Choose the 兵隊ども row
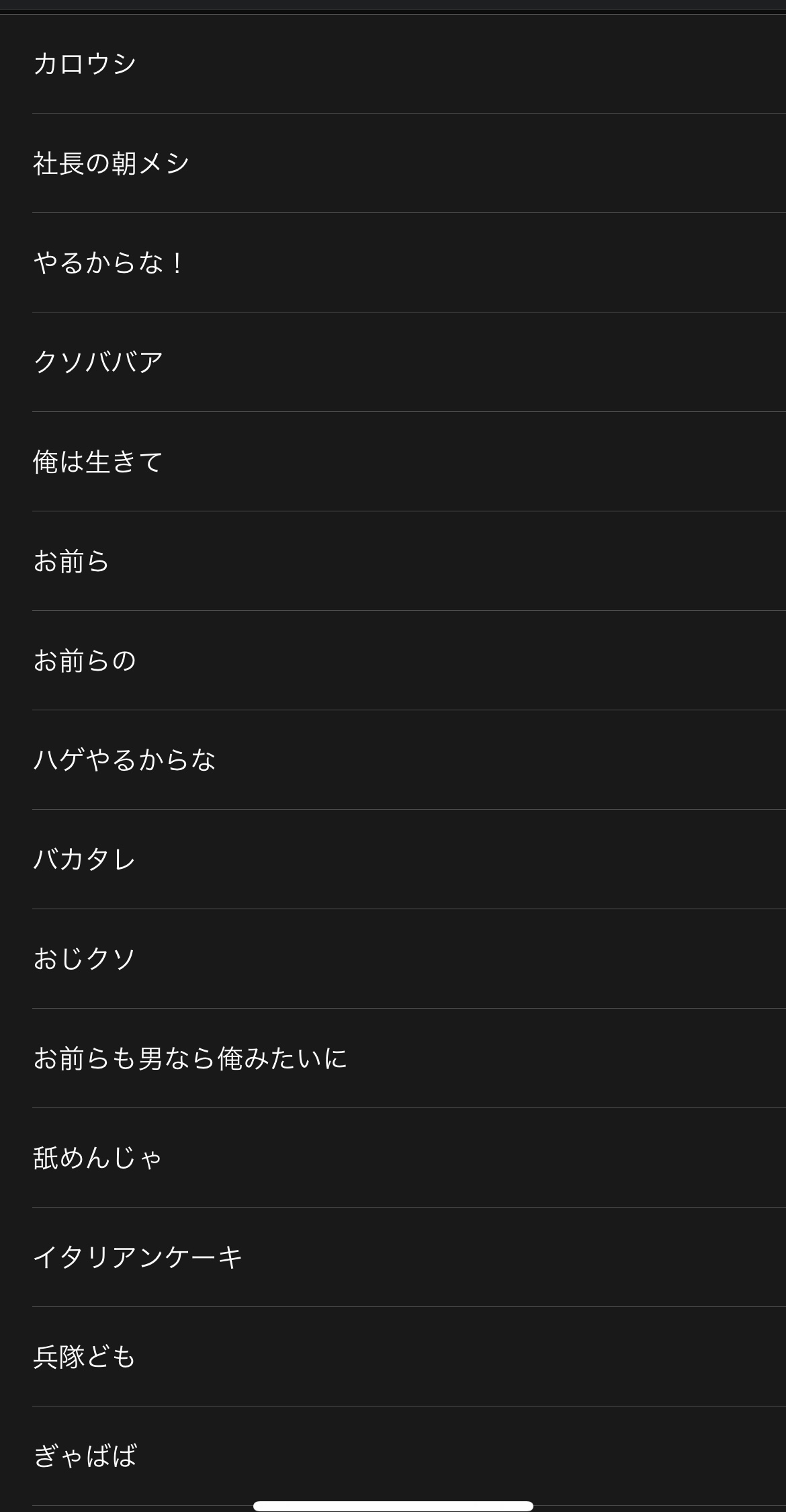Image resolution: width=786 pixels, height=1512 pixels. pos(85,1357)
